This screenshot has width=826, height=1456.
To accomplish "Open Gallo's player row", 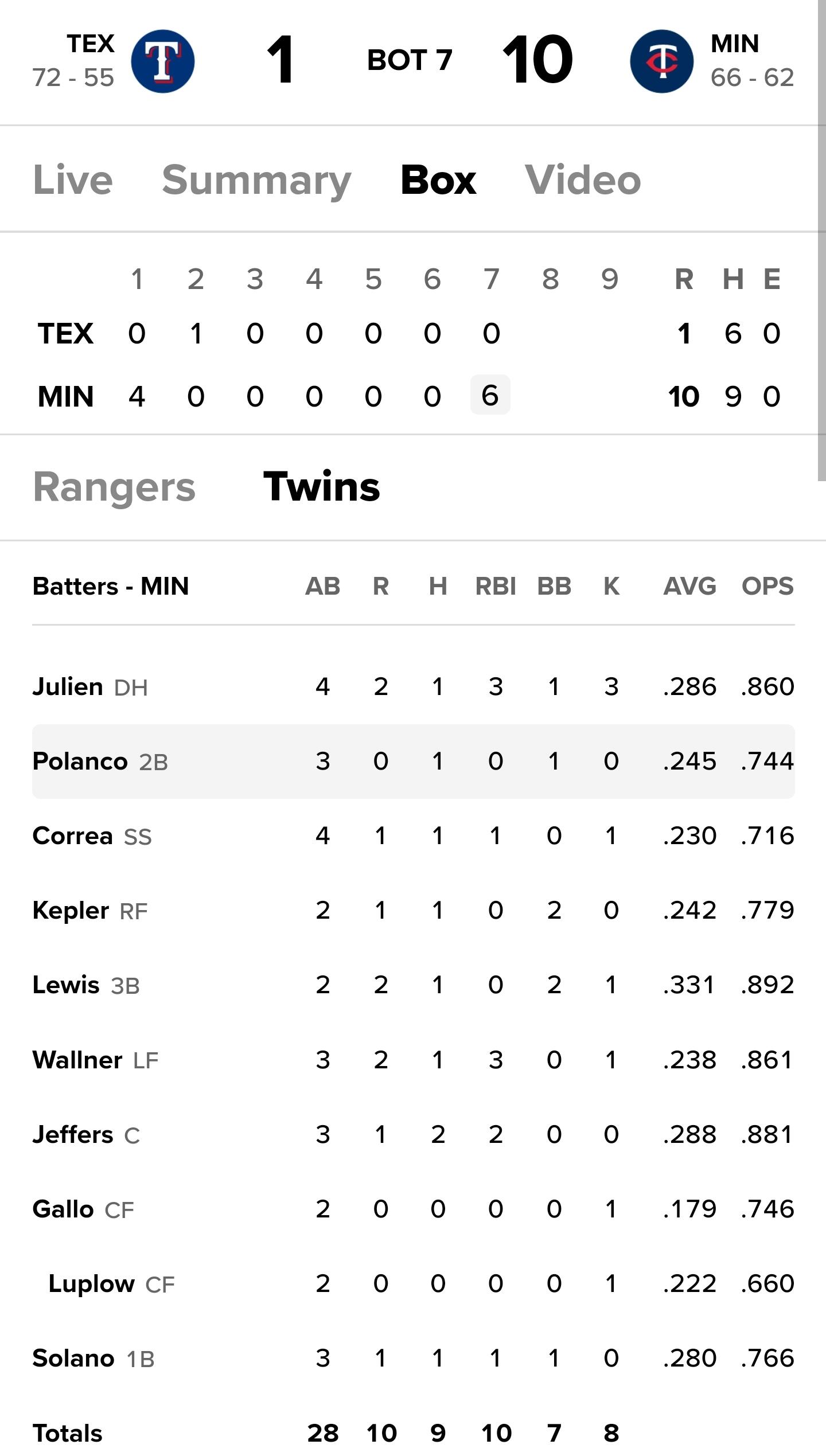I will 413,1209.
